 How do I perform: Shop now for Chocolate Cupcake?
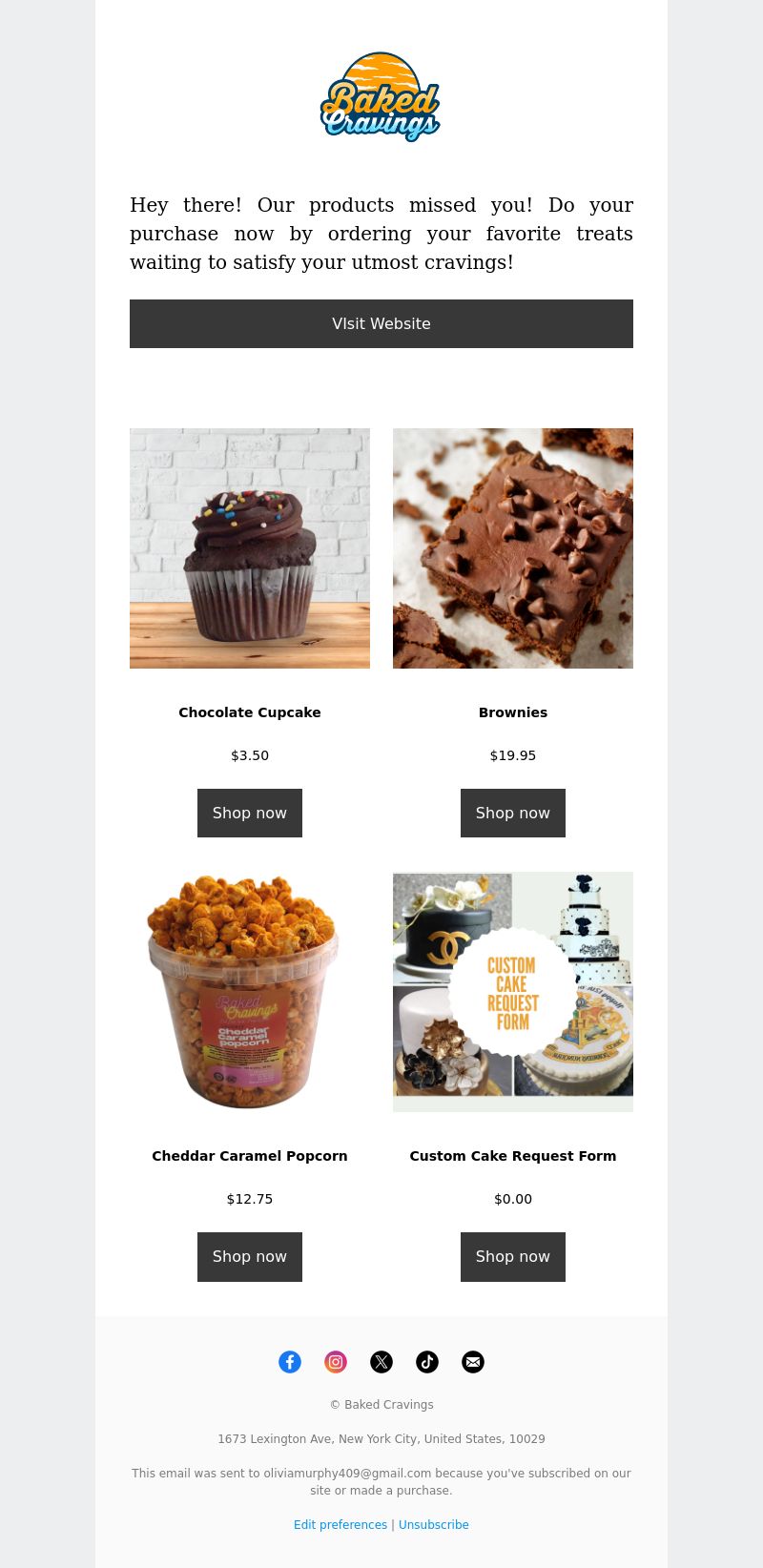tap(250, 813)
